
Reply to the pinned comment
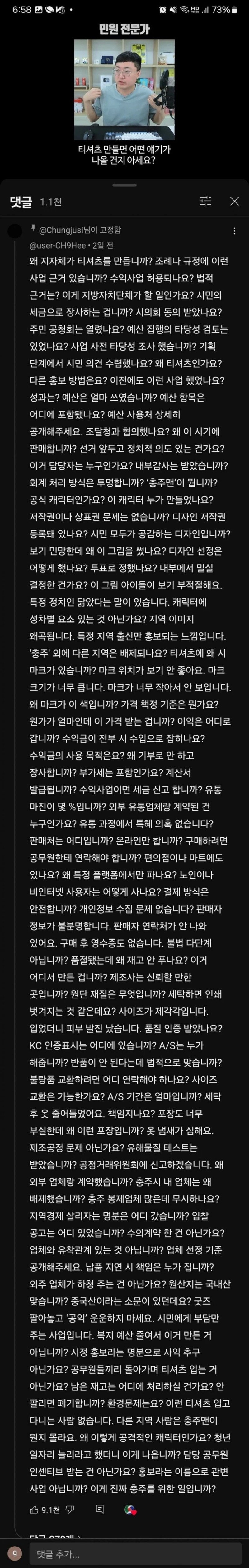[100, 1509]
